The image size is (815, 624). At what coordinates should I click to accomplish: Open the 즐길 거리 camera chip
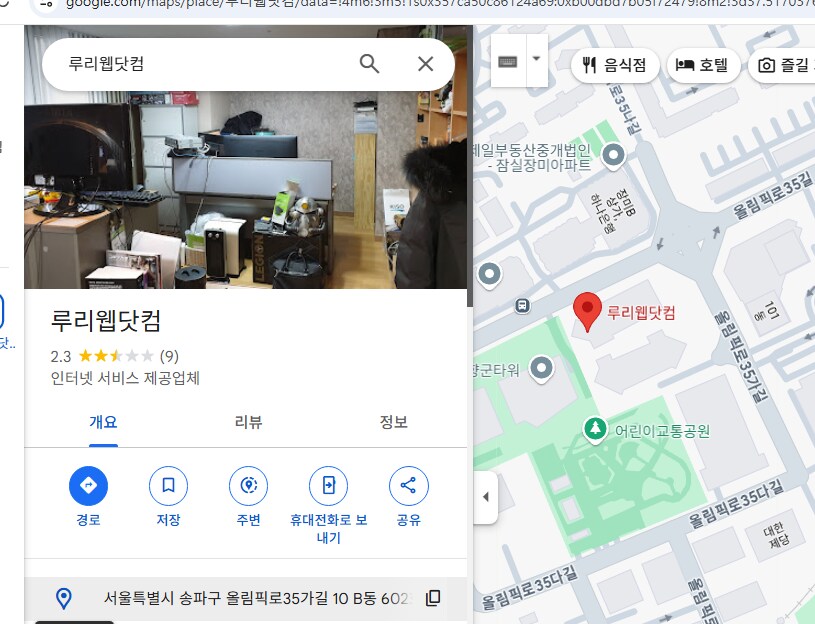tap(783, 65)
